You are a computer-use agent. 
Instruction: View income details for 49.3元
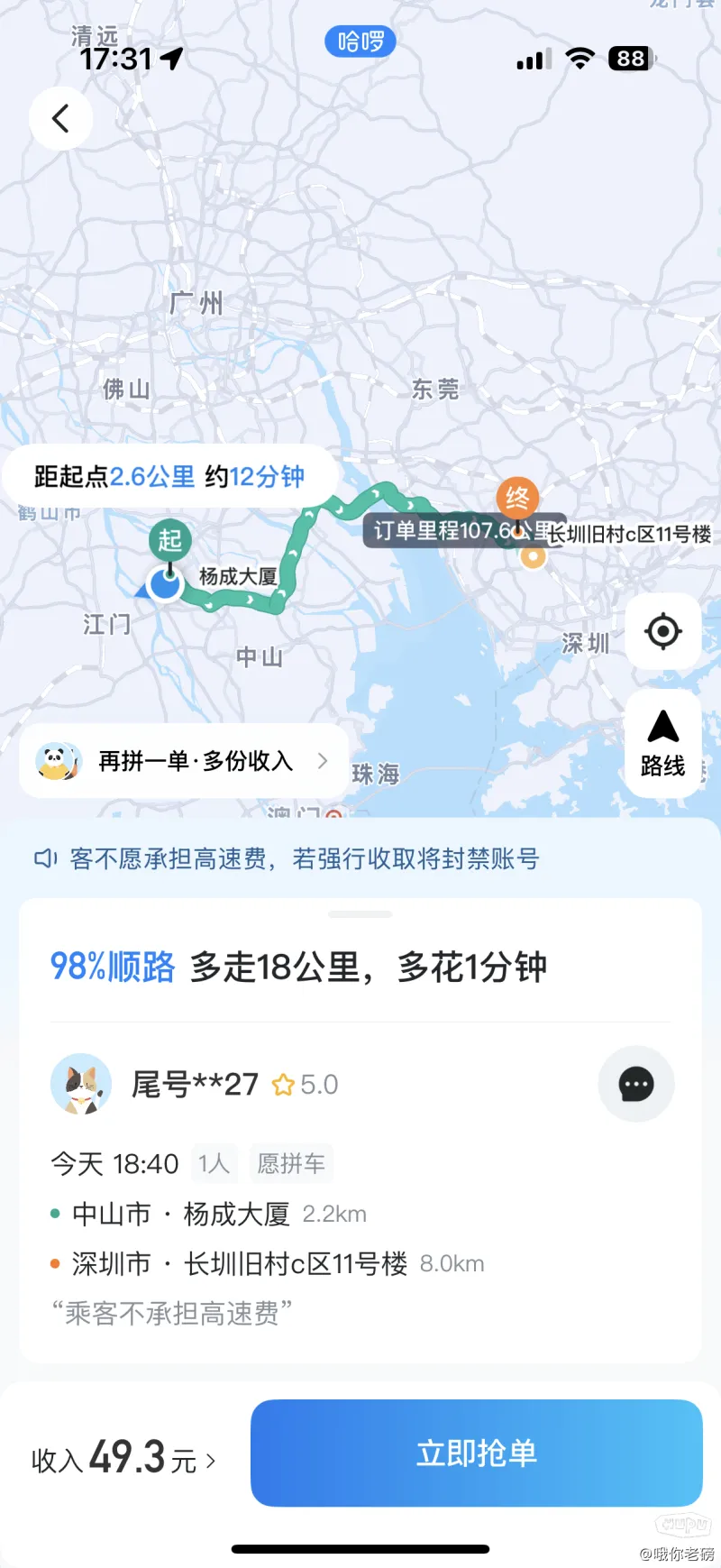point(124,1458)
